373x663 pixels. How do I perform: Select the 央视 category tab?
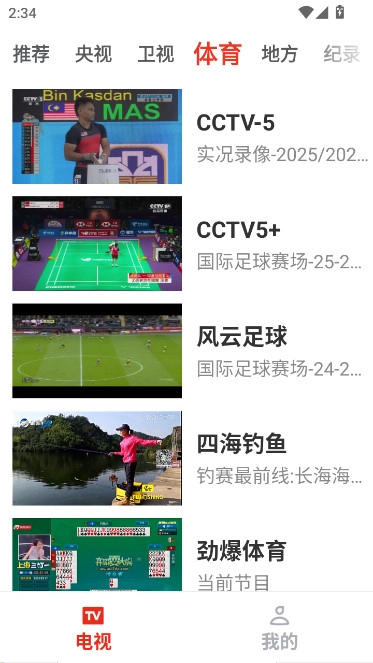(93, 54)
